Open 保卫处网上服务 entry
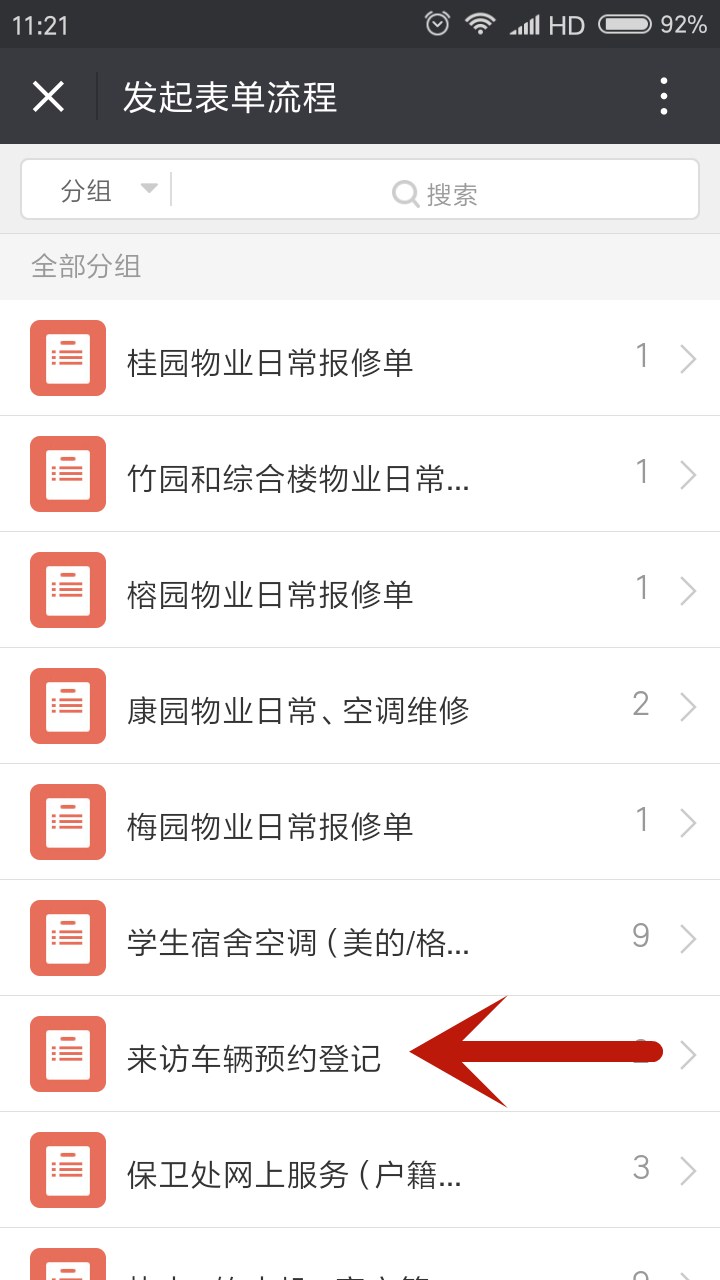This screenshot has width=720, height=1280. point(360,1170)
